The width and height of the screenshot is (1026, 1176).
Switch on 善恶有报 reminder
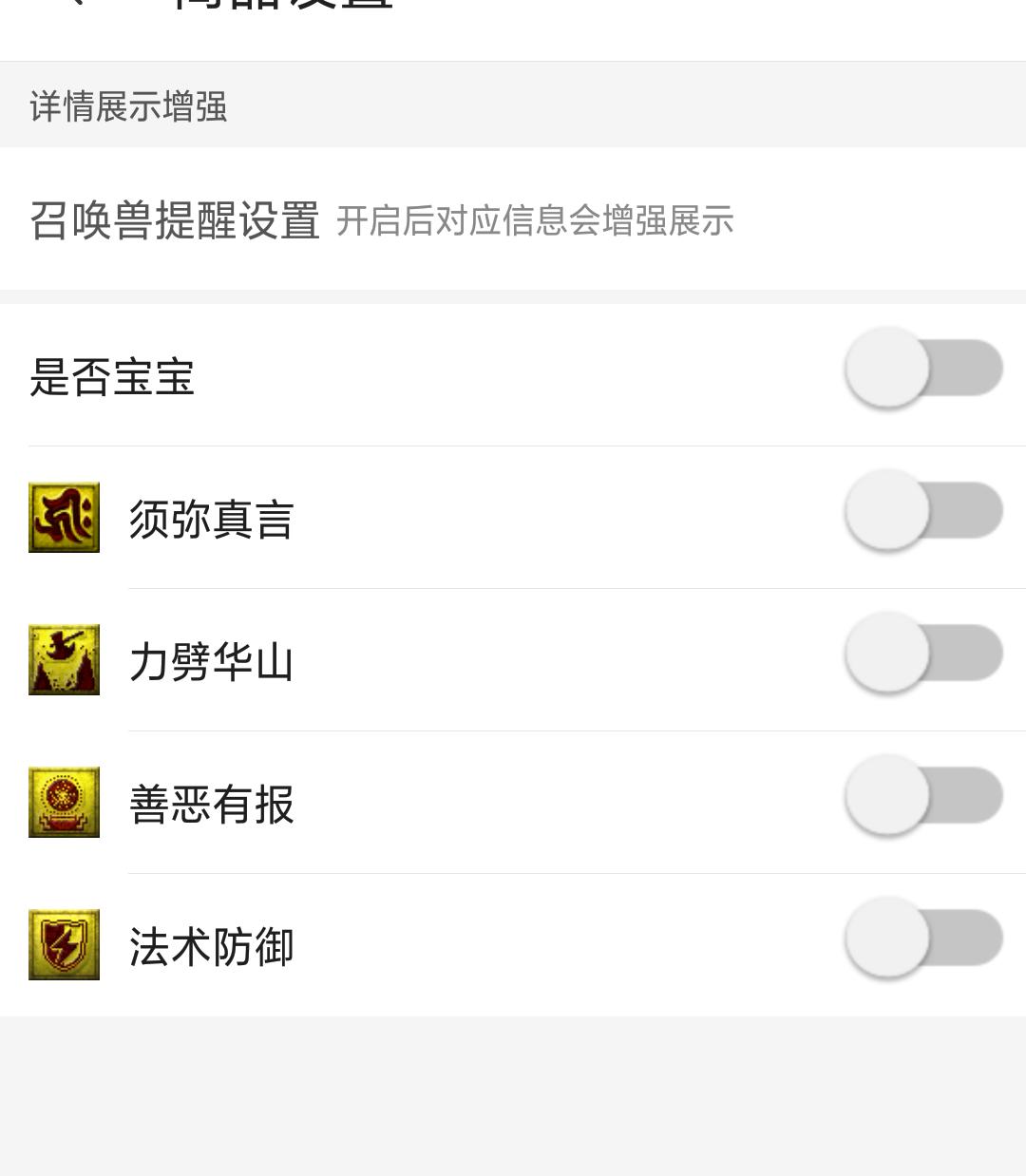coord(923,795)
